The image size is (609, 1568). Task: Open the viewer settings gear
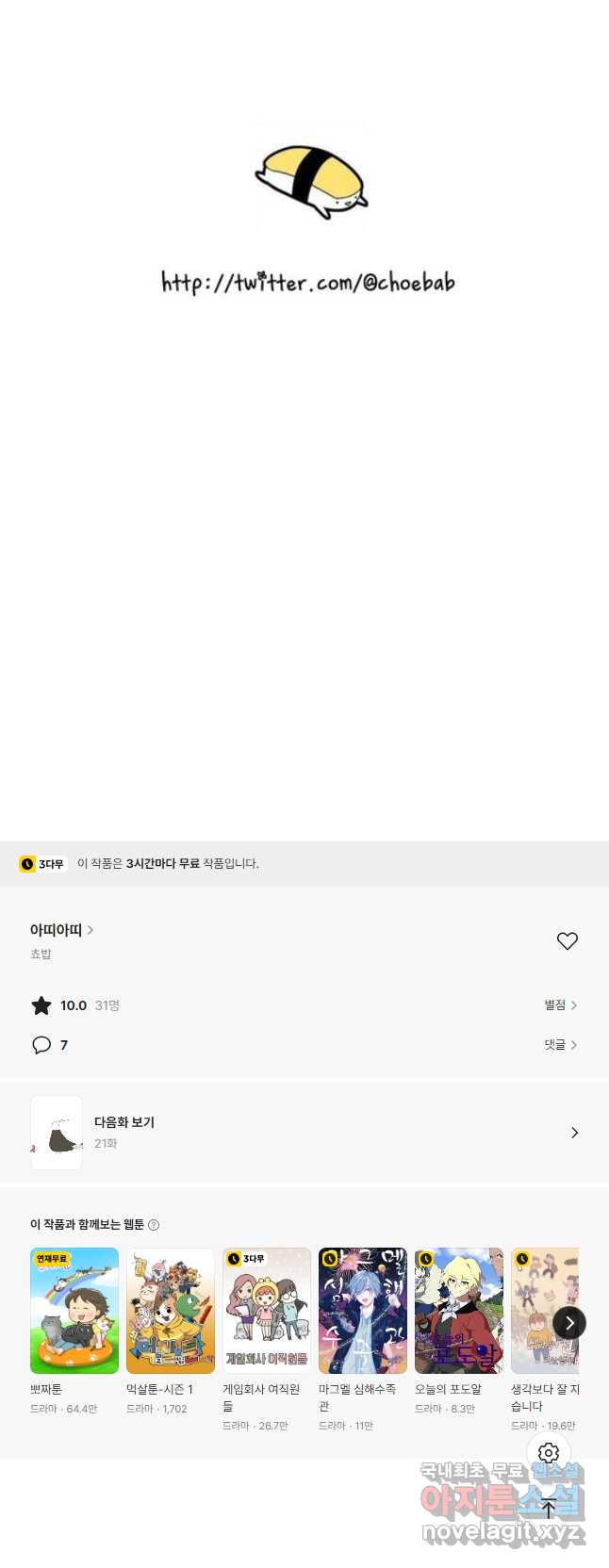coord(549,1453)
